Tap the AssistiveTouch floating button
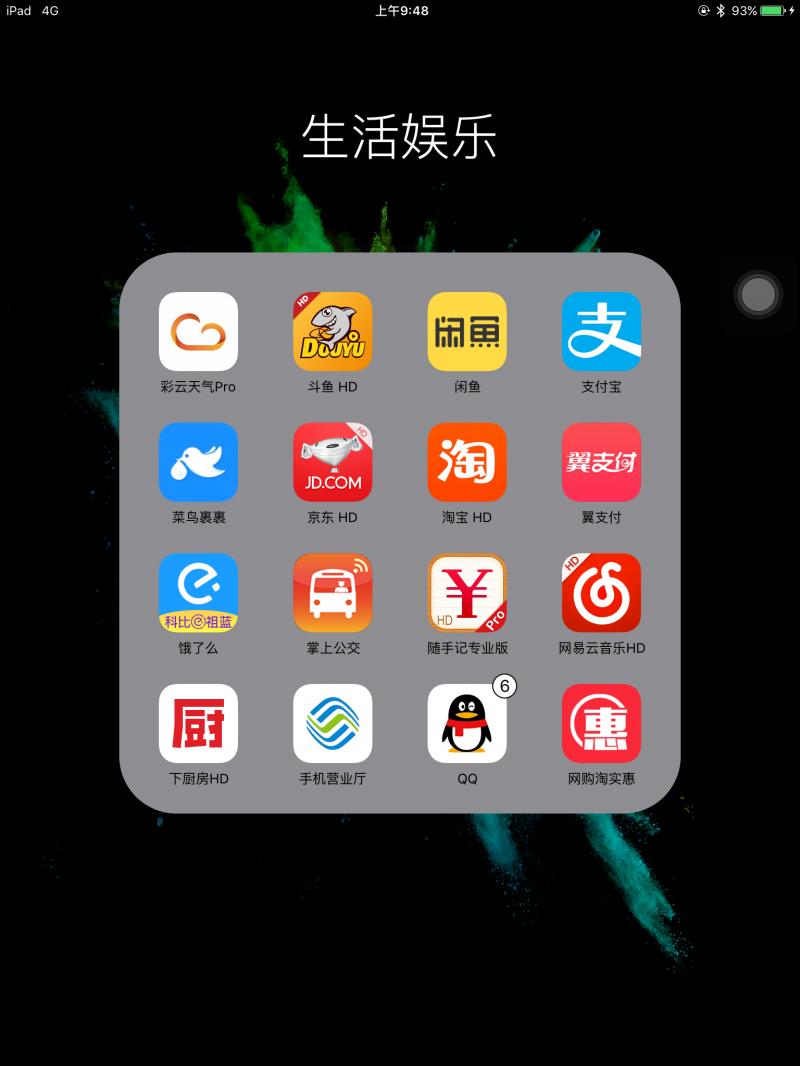This screenshot has height=1066, width=800. [758, 295]
